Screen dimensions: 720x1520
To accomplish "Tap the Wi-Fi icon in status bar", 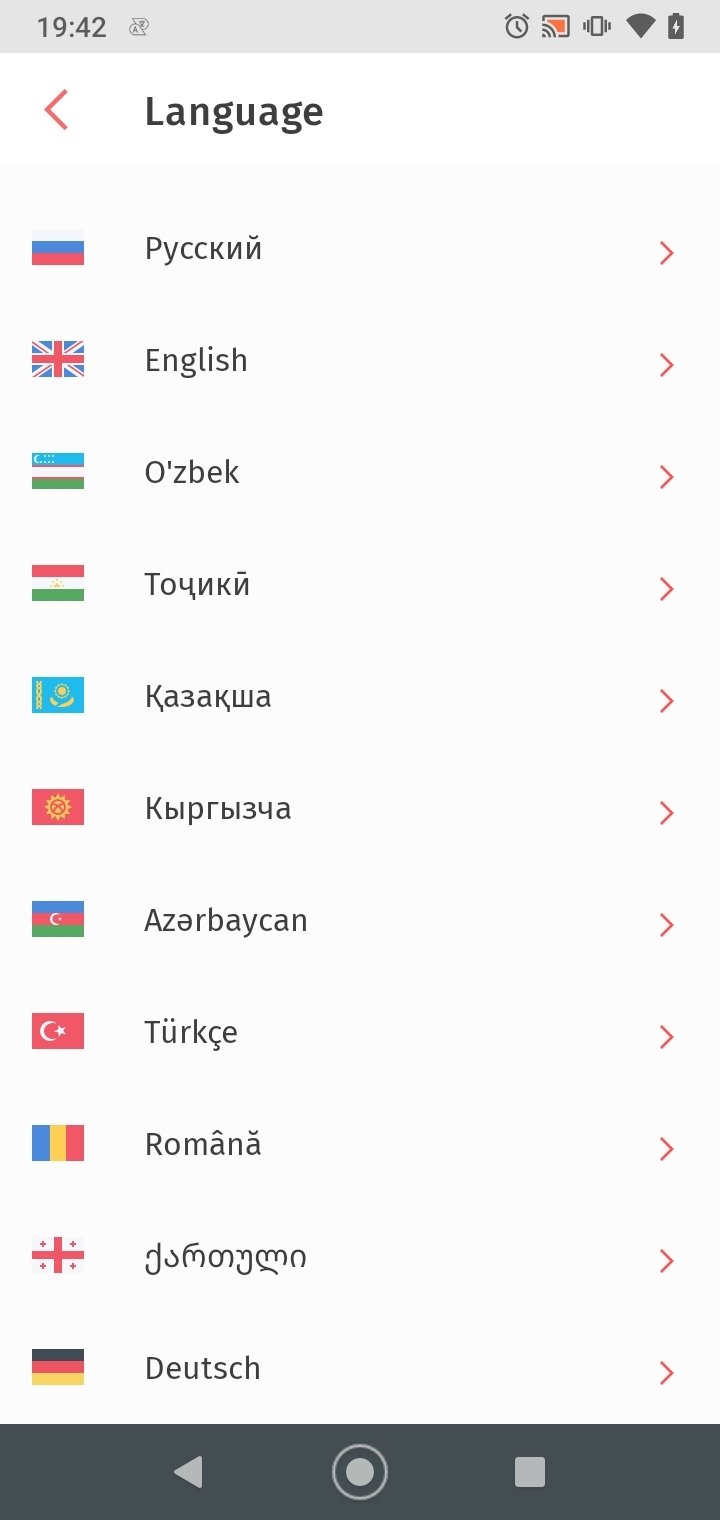I will pyautogui.click(x=640, y=27).
